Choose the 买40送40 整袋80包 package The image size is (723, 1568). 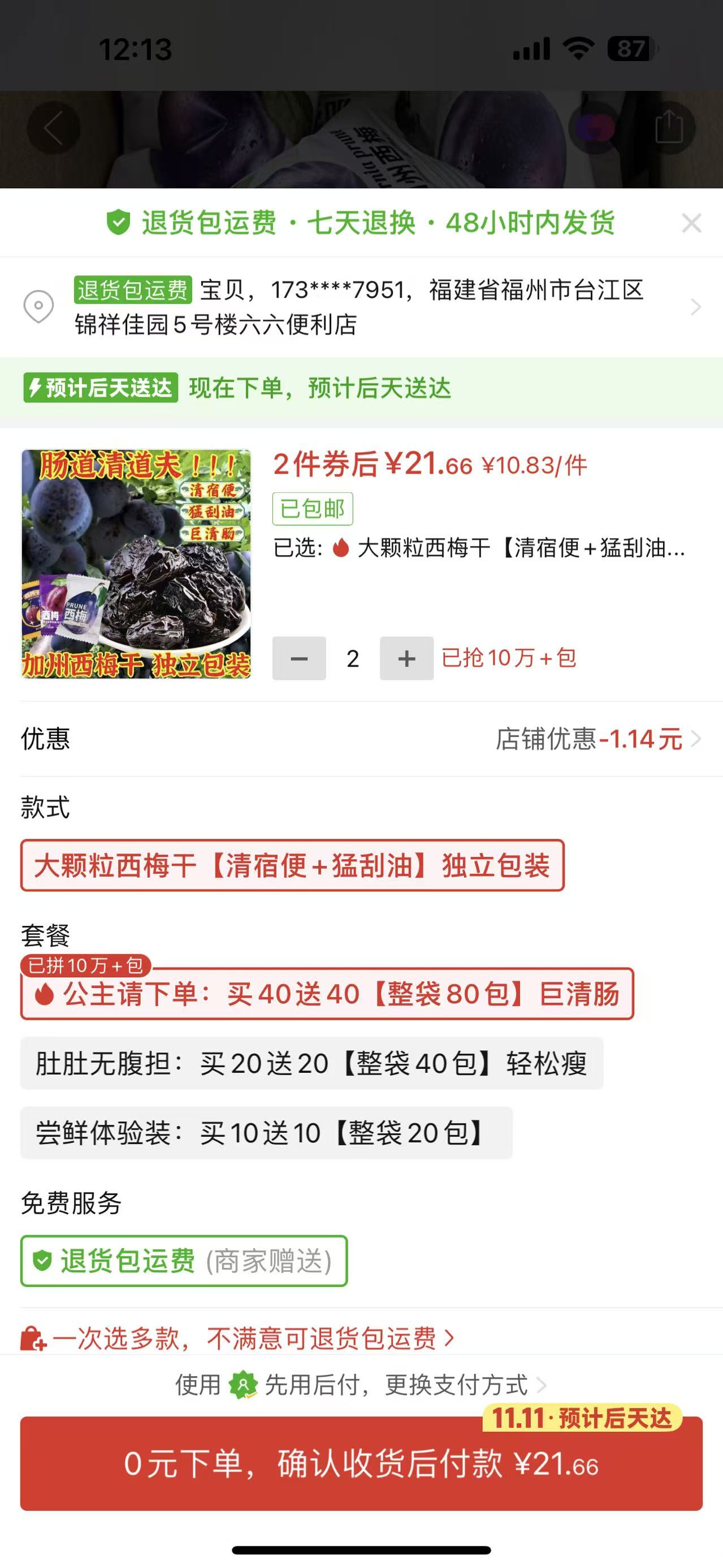pos(327,994)
